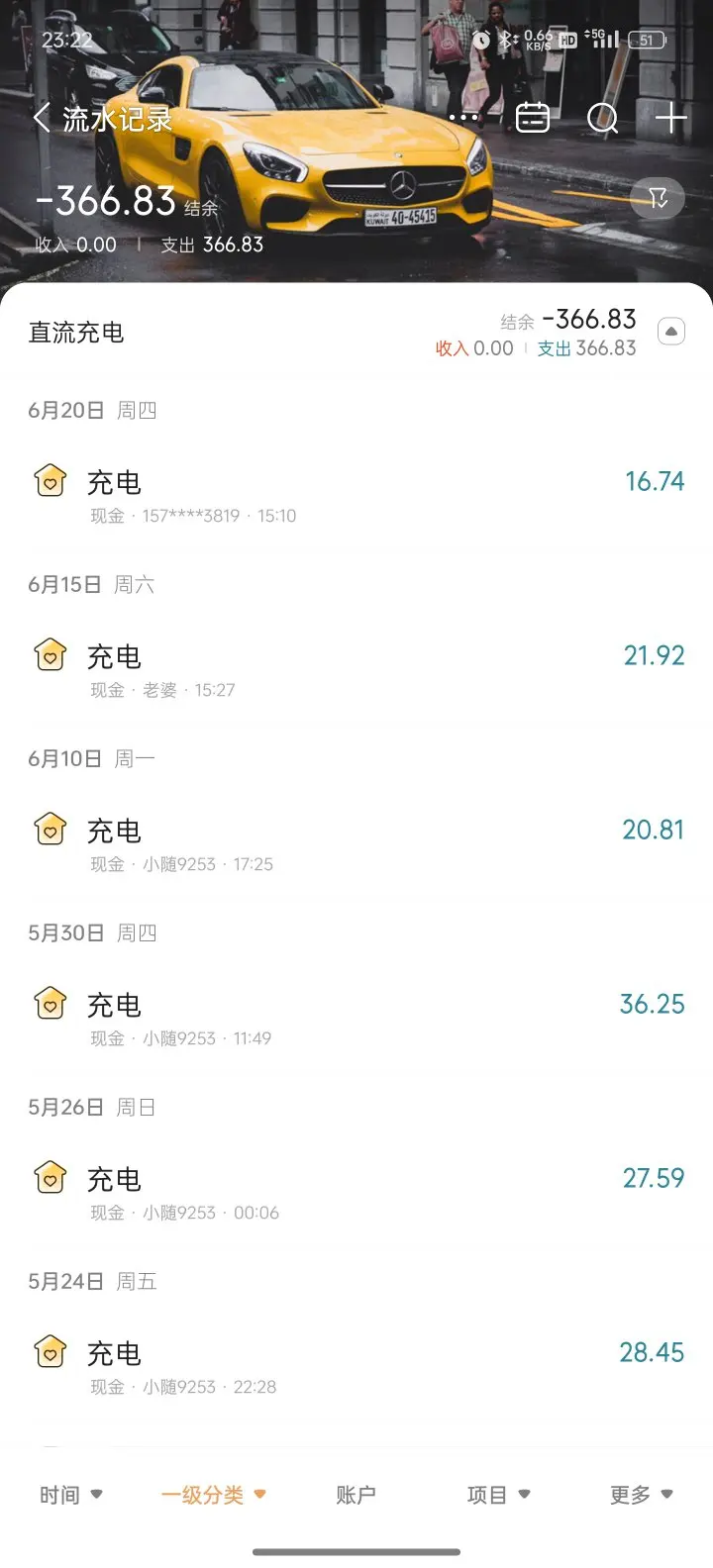Go back from 流水记录
The height and width of the screenshot is (1568, 713).
click(42, 119)
